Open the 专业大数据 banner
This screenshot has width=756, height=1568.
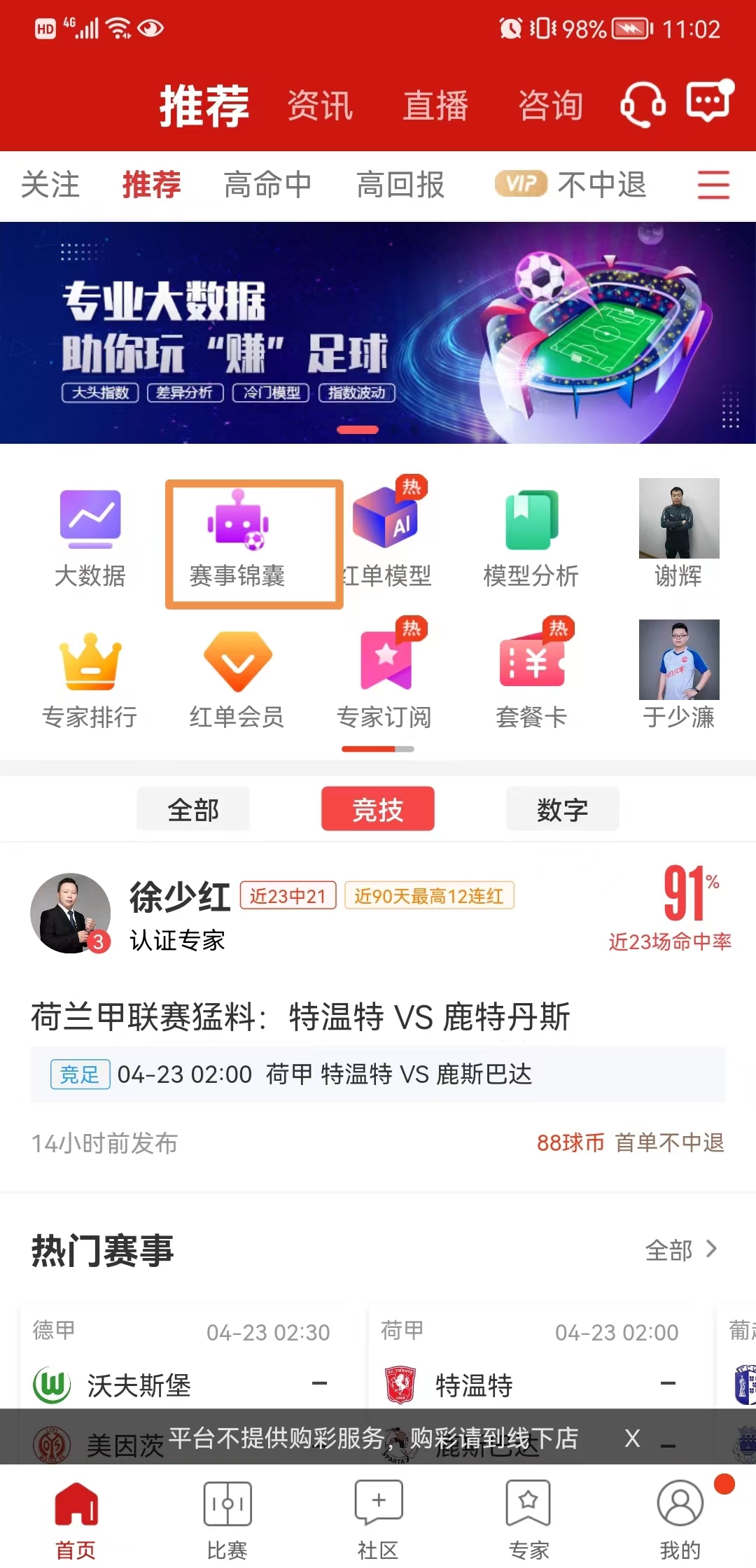click(x=378, y=333)
